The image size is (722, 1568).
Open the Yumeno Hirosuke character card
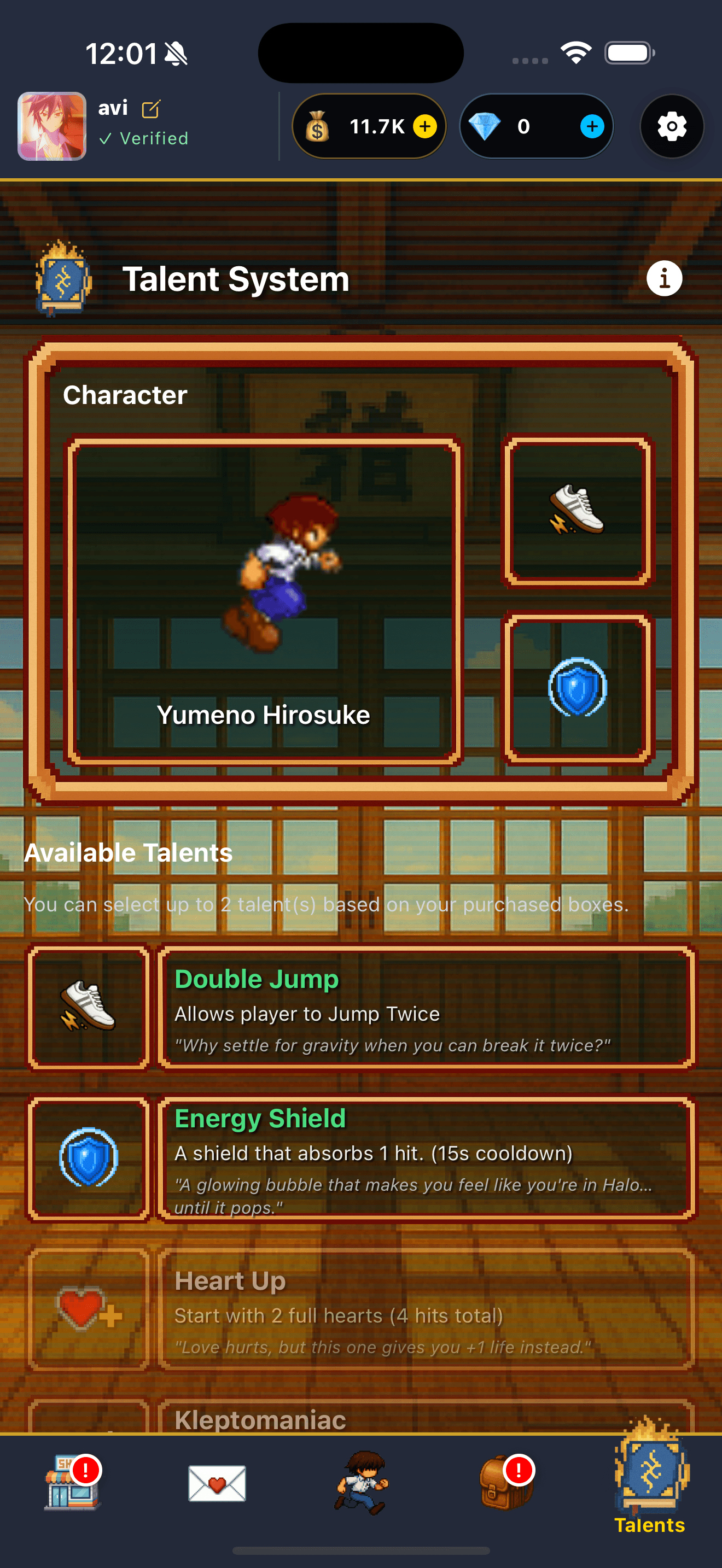(263, 599)
